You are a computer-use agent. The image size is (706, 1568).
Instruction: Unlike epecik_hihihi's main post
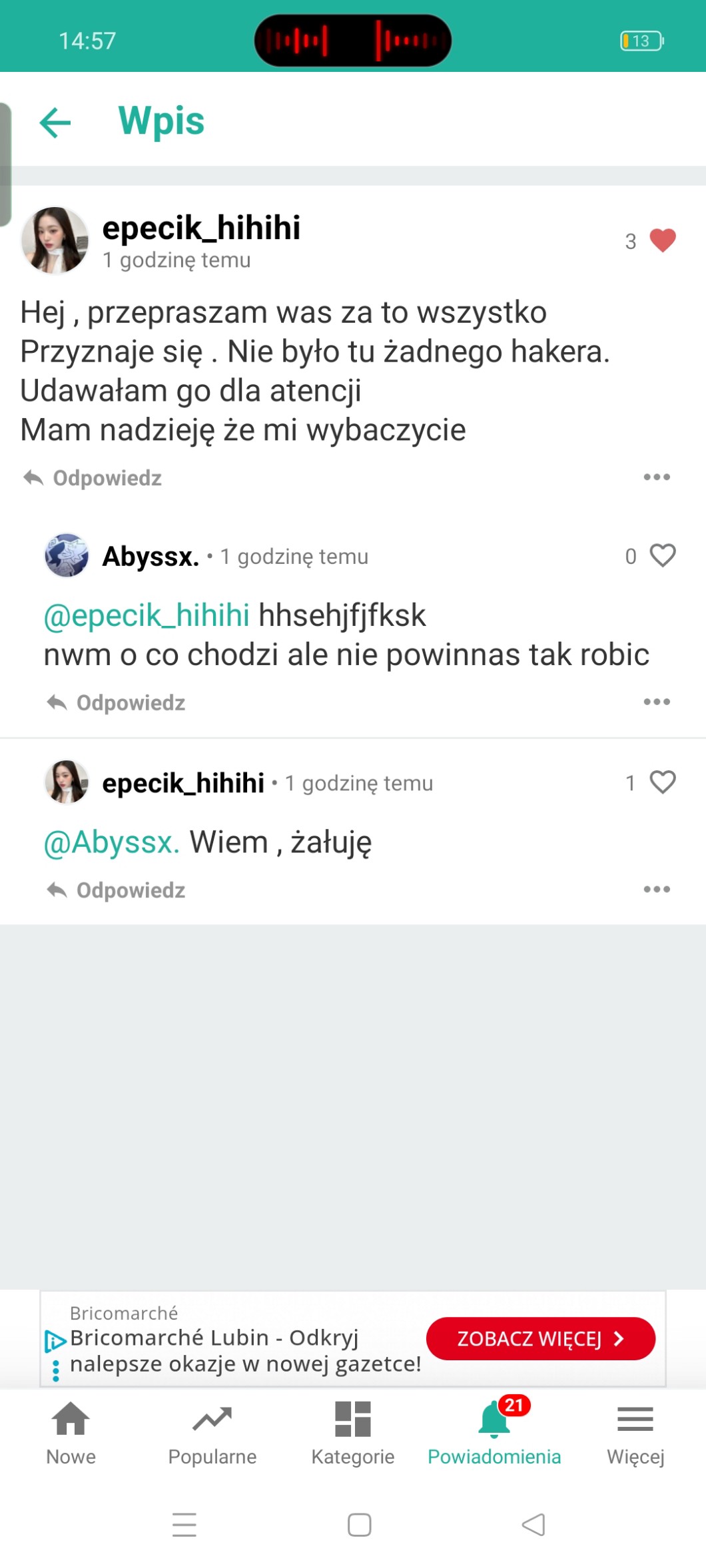click(x=662, y=240)
